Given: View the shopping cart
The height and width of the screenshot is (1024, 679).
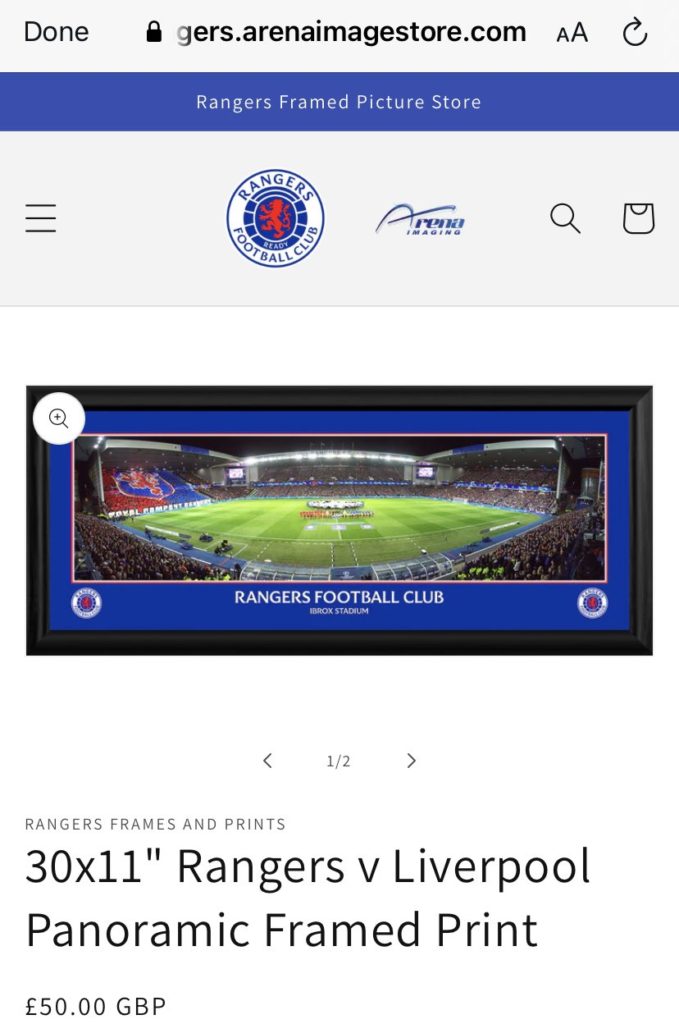Looking at the screenshot, I should (638, 218).
